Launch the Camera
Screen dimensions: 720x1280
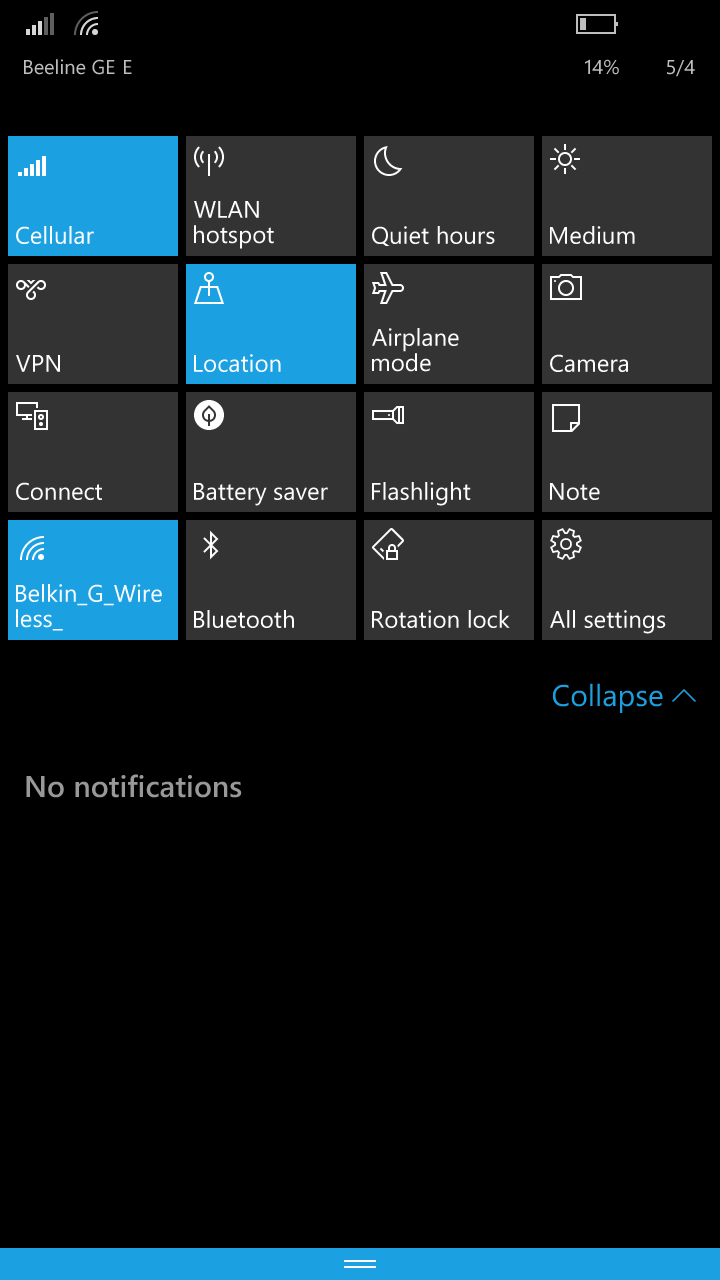coord(627,324)
